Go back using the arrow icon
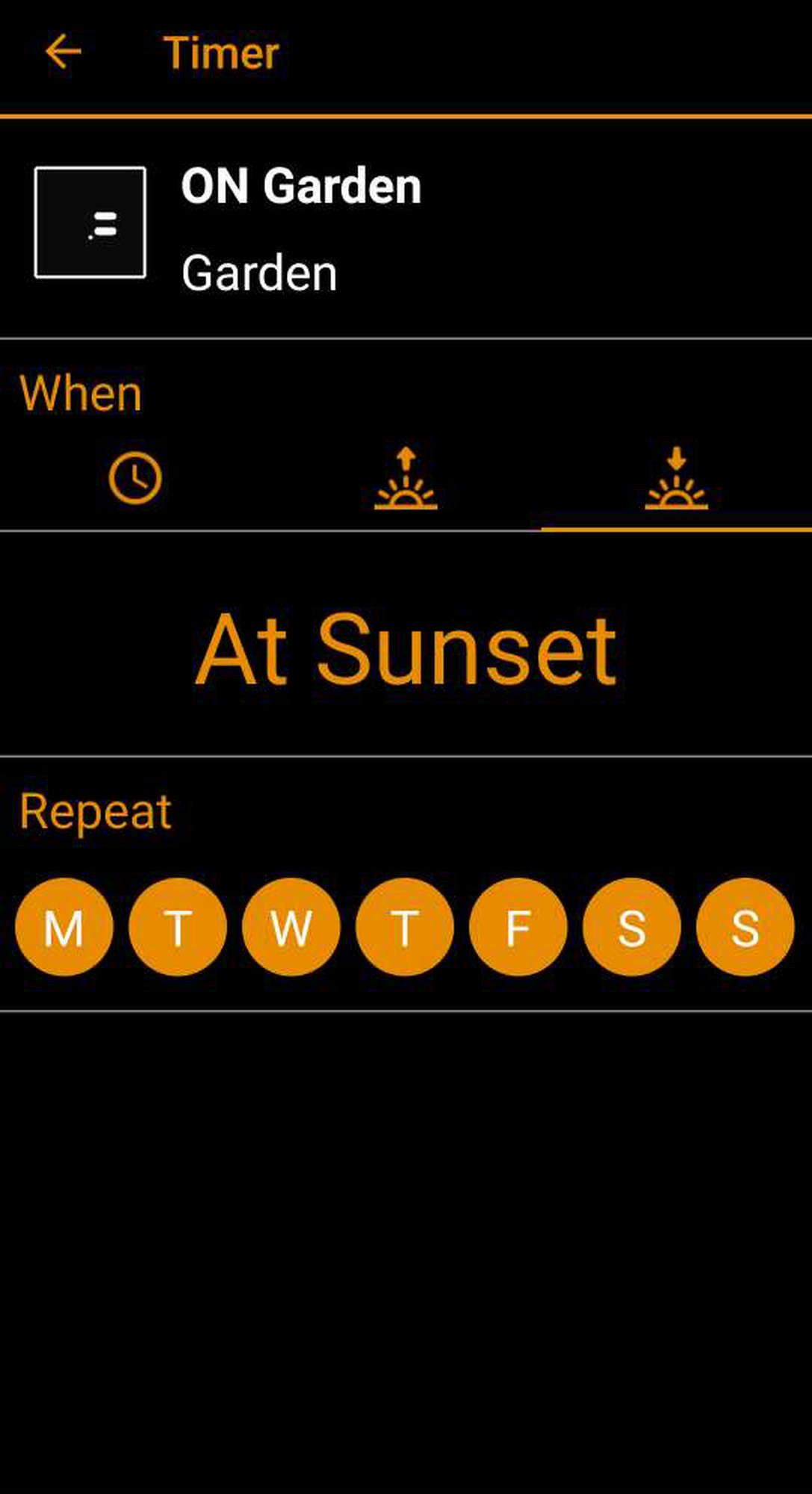The height and width of the screenshot is (1494, 812). tap(63, 52)
